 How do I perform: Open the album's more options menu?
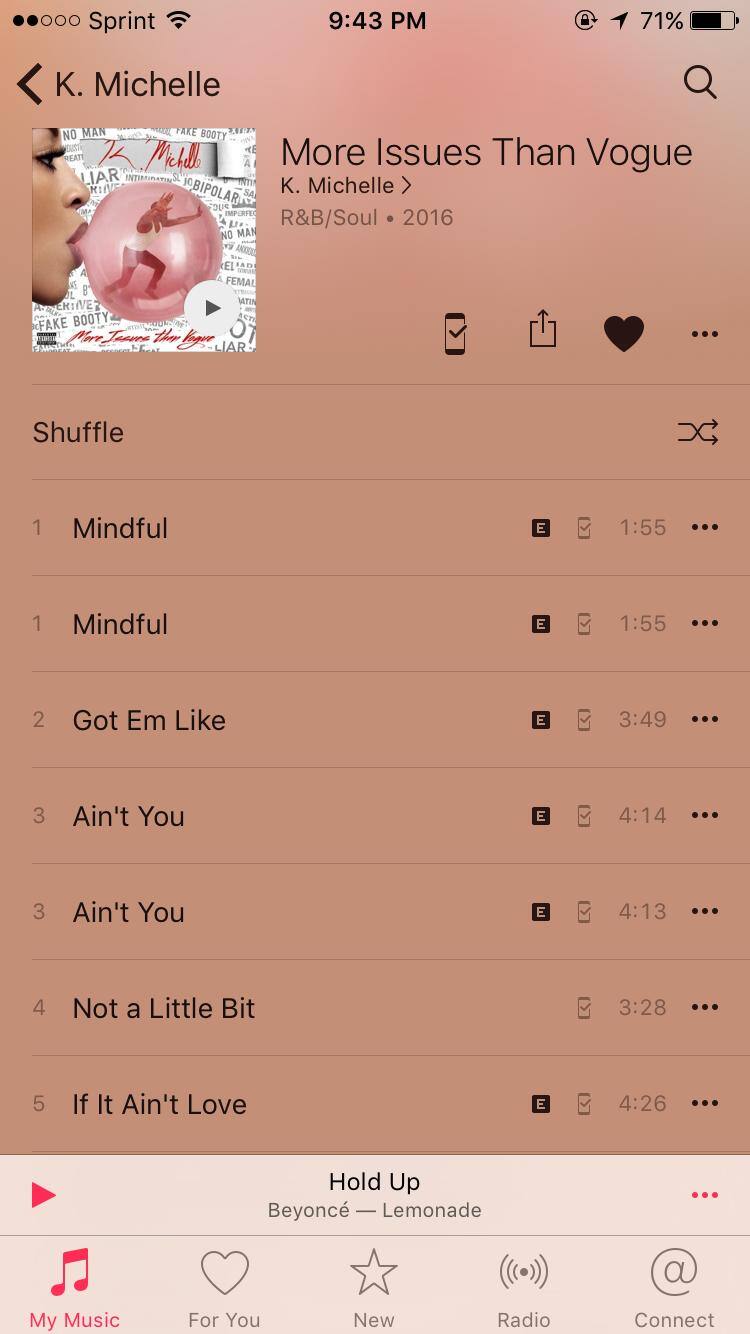click(704, 334)
